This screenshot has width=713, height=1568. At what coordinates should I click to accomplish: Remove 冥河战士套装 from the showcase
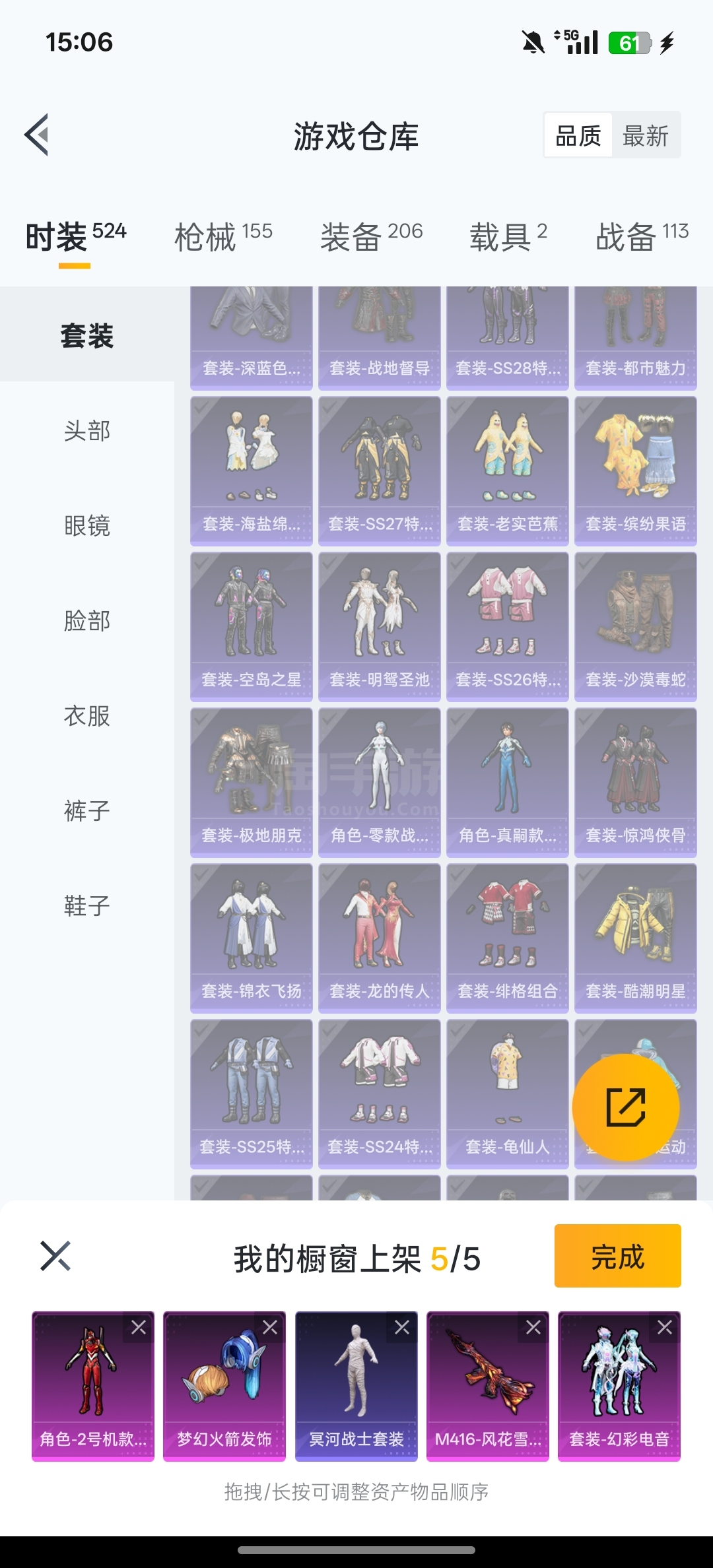coord(402,1327)
